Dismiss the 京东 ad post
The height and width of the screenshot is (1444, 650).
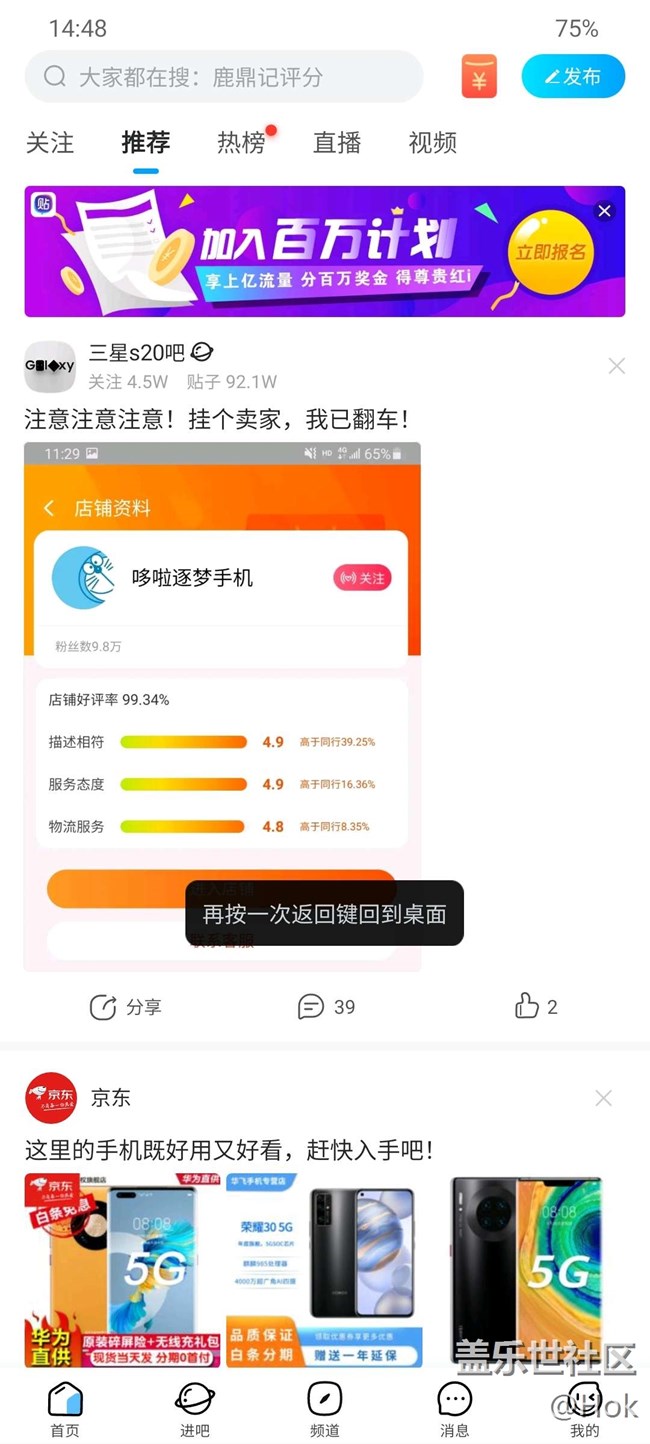[604, 1098]
